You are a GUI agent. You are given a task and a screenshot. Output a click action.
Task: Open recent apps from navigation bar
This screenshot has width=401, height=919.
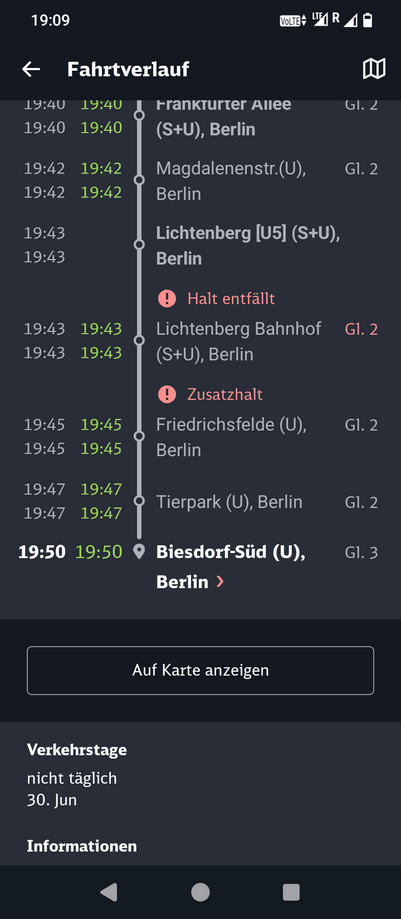point(291,892)
